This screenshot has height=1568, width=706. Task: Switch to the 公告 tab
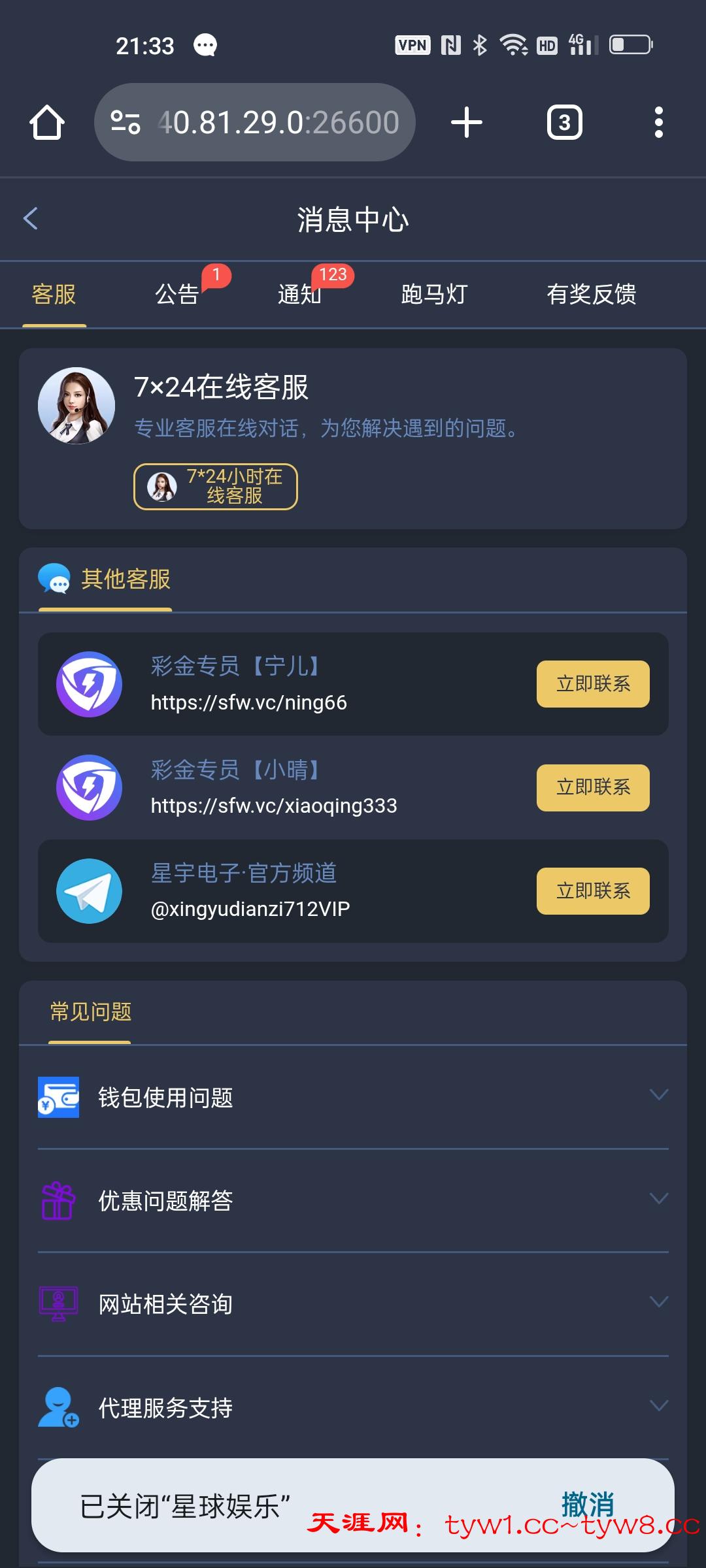point(177,294)
